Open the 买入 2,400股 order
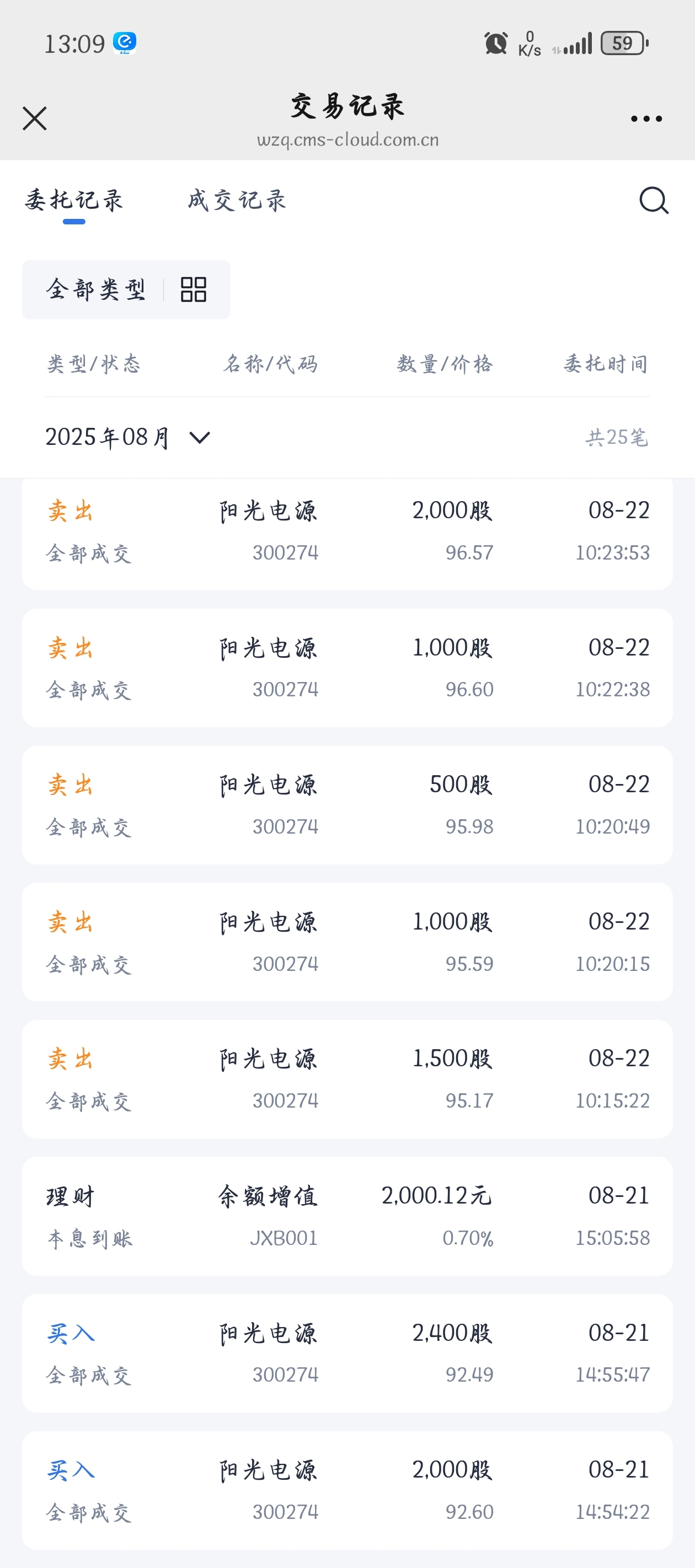 tap(347, 1353)
